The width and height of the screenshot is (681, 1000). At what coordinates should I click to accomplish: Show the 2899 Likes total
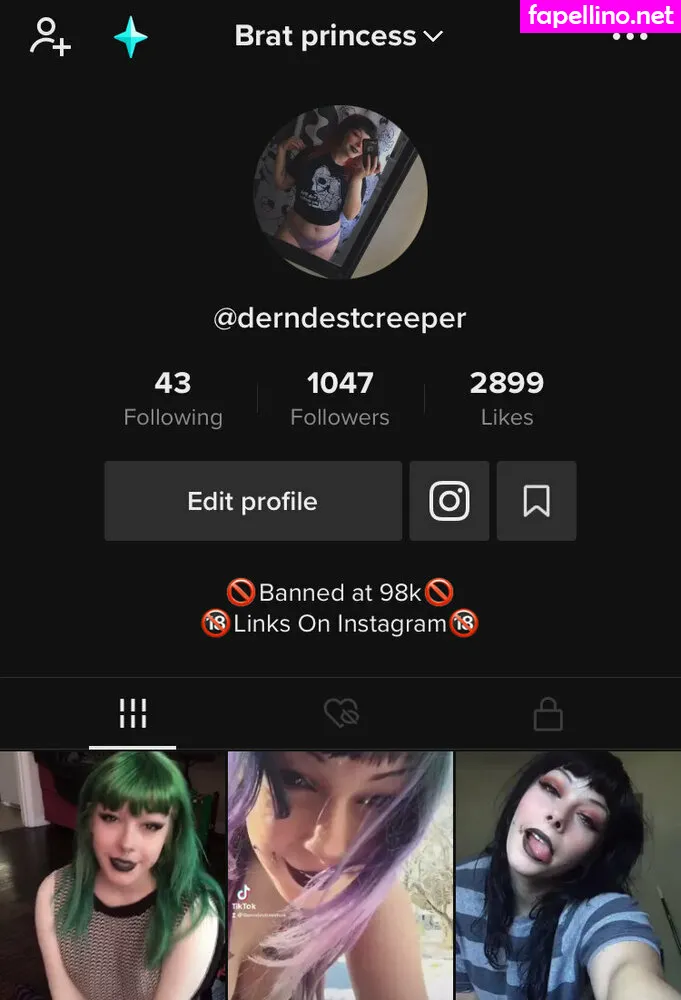tap(506, 398)
